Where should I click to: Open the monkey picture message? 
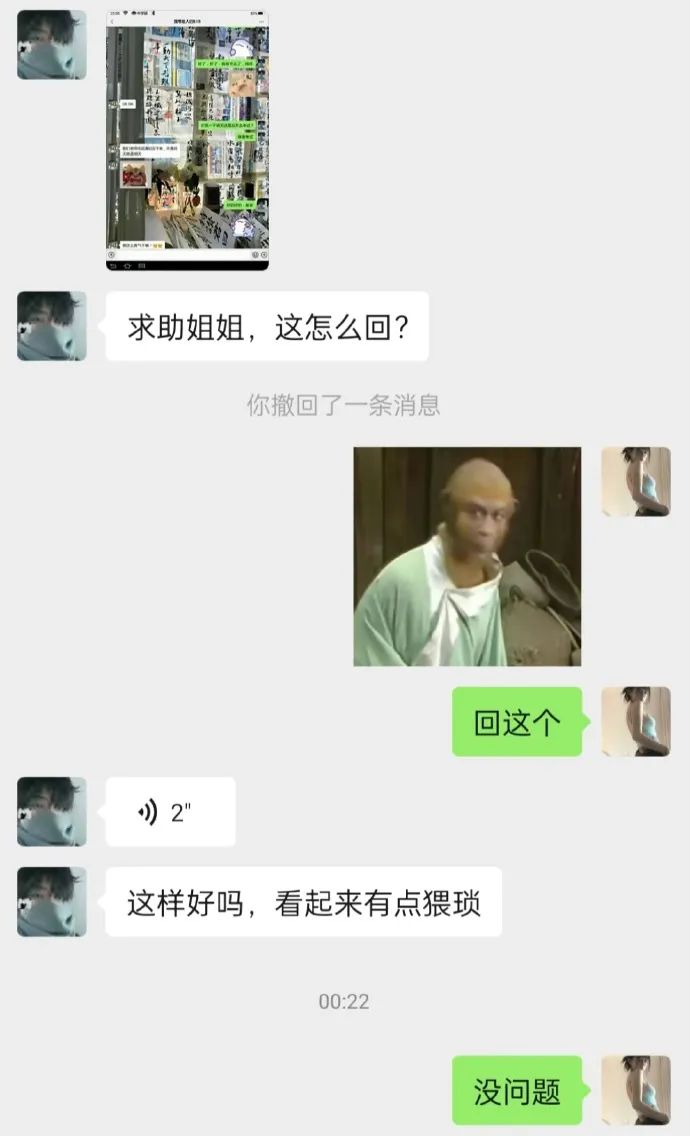point(467,556)
